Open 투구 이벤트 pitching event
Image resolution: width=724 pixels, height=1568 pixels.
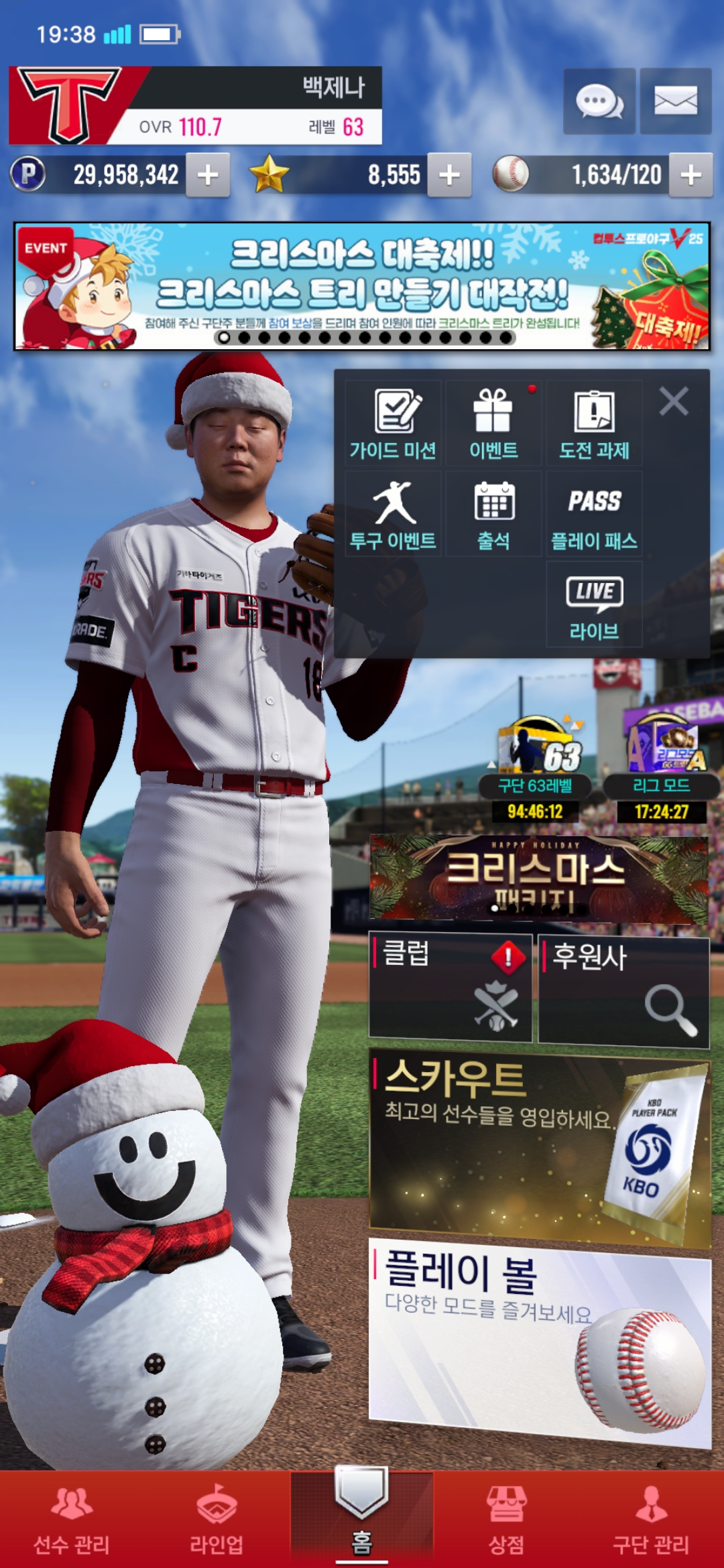click(393, 514)
